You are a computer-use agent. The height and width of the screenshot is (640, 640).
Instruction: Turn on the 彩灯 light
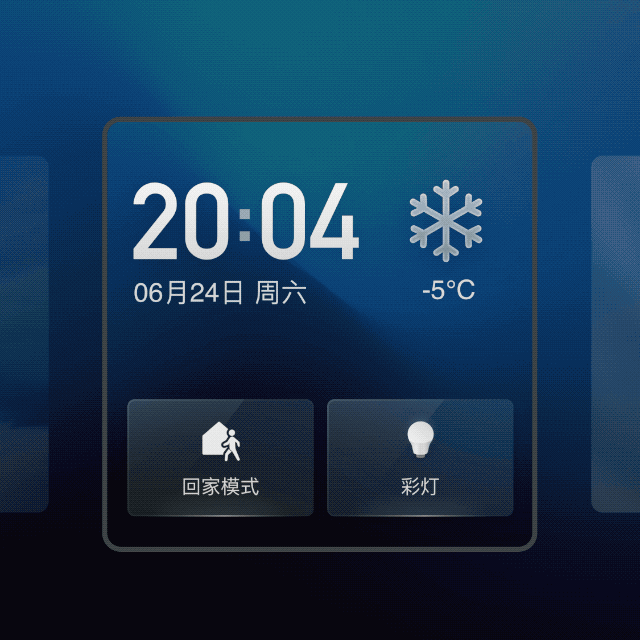(x=420, y=458)
